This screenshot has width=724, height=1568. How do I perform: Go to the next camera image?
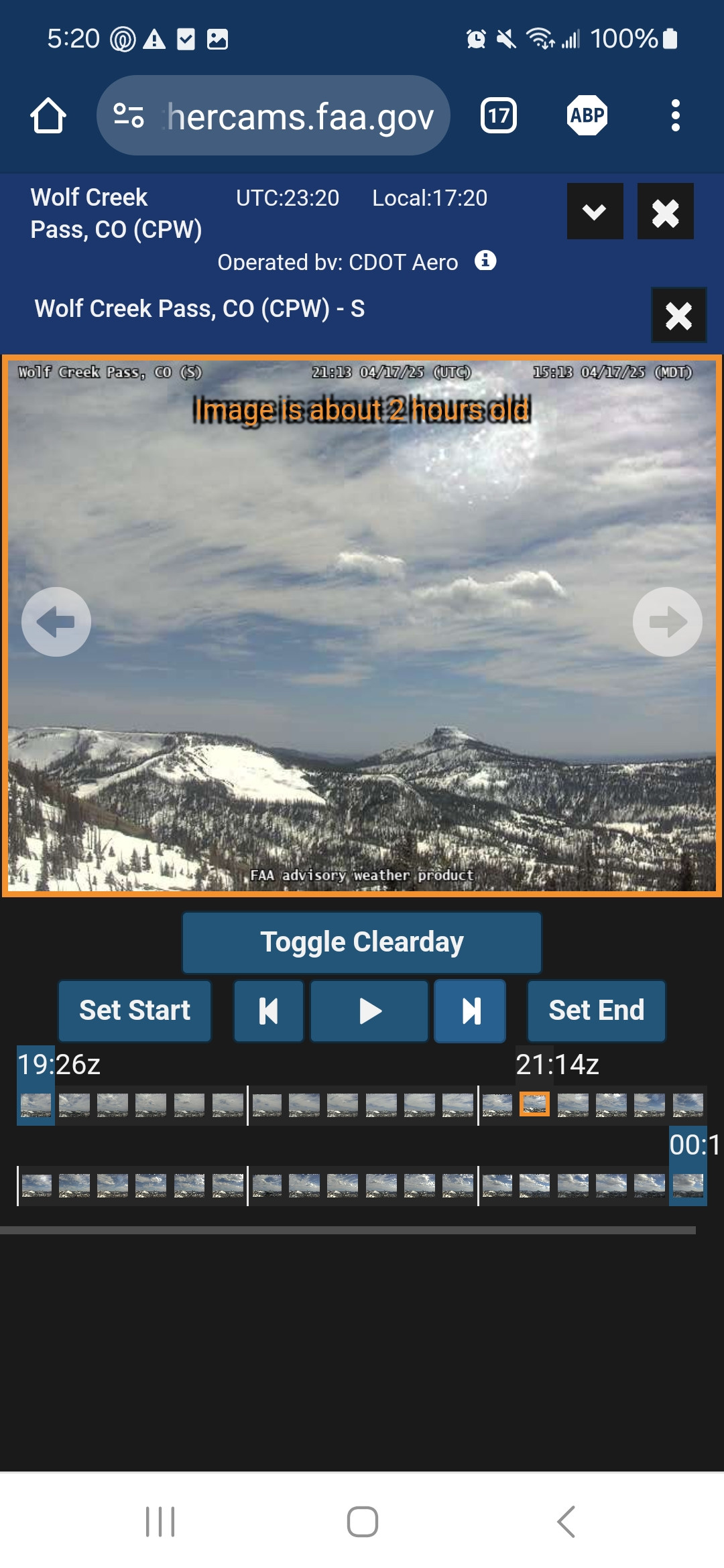pyautogui.click(x=667, y=622)
